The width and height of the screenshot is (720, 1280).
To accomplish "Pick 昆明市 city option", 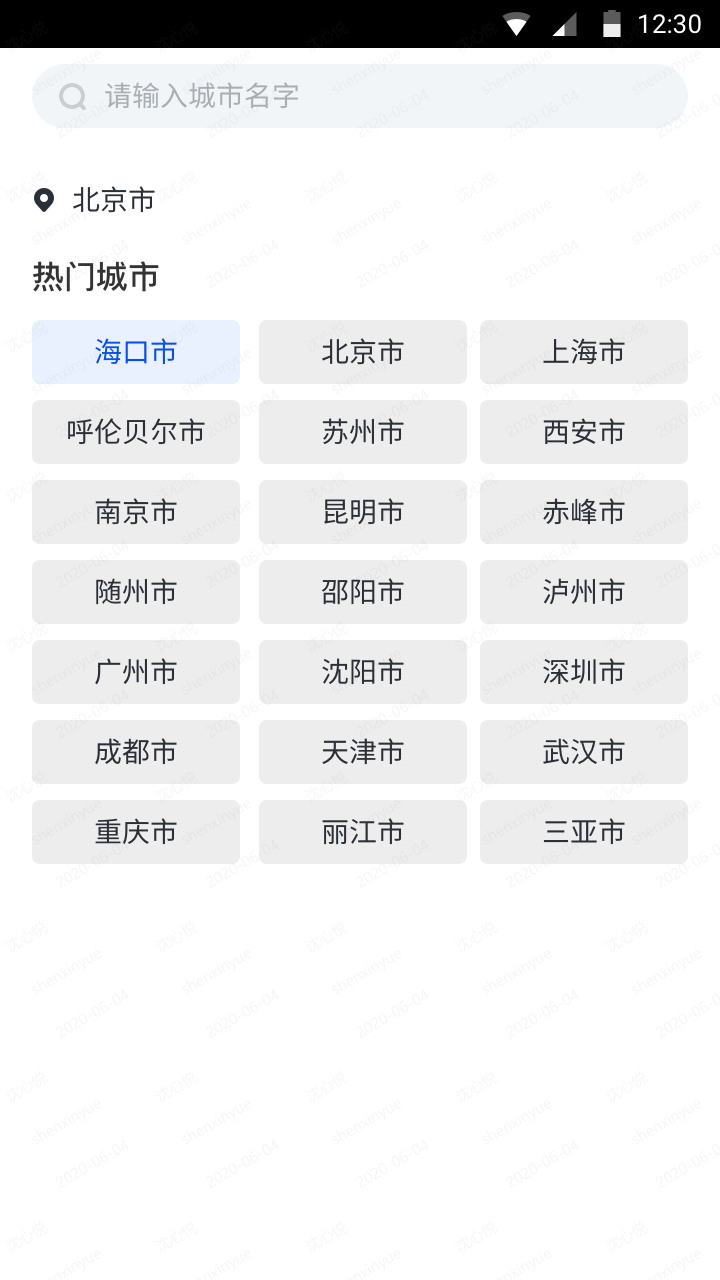I will coord(362,512).
